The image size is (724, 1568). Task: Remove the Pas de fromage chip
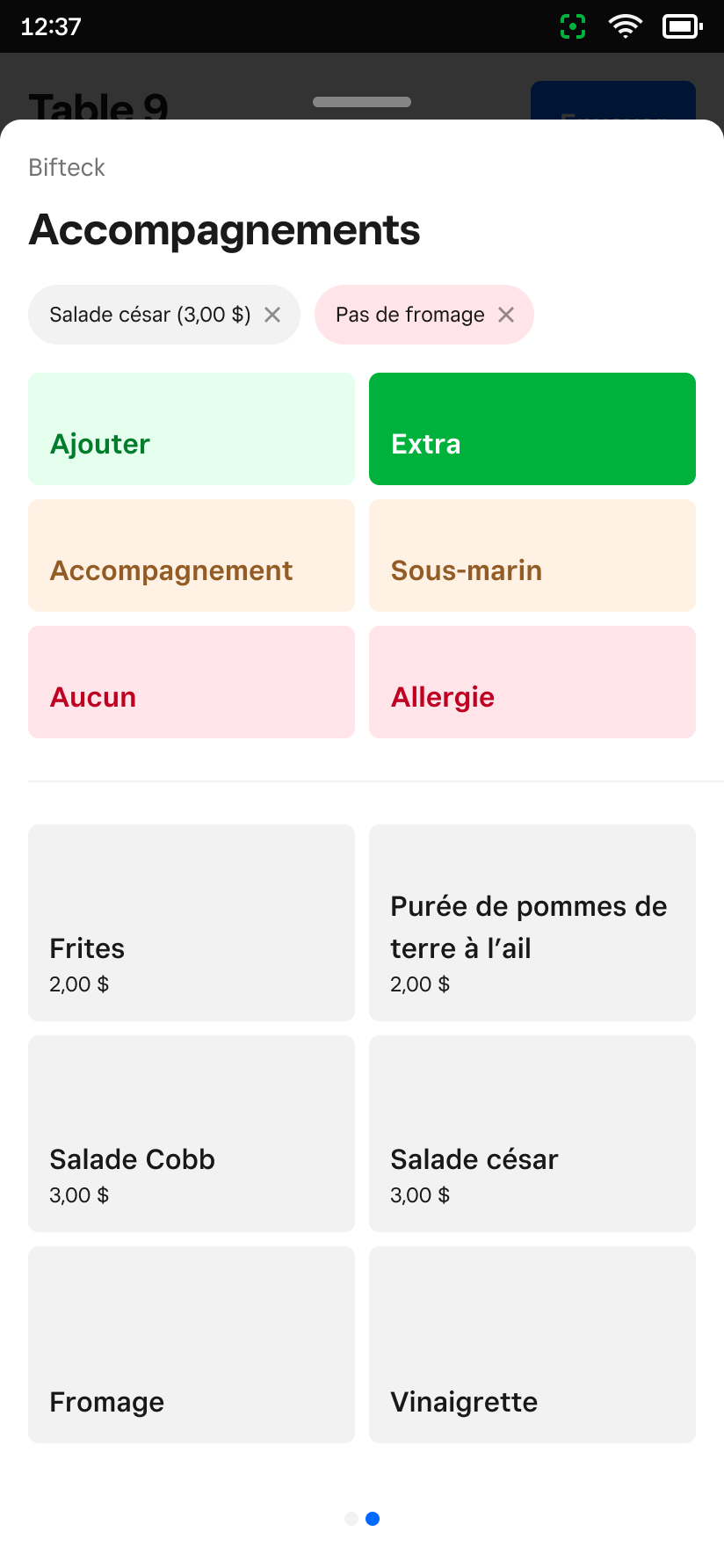click(x=506, y=315)
